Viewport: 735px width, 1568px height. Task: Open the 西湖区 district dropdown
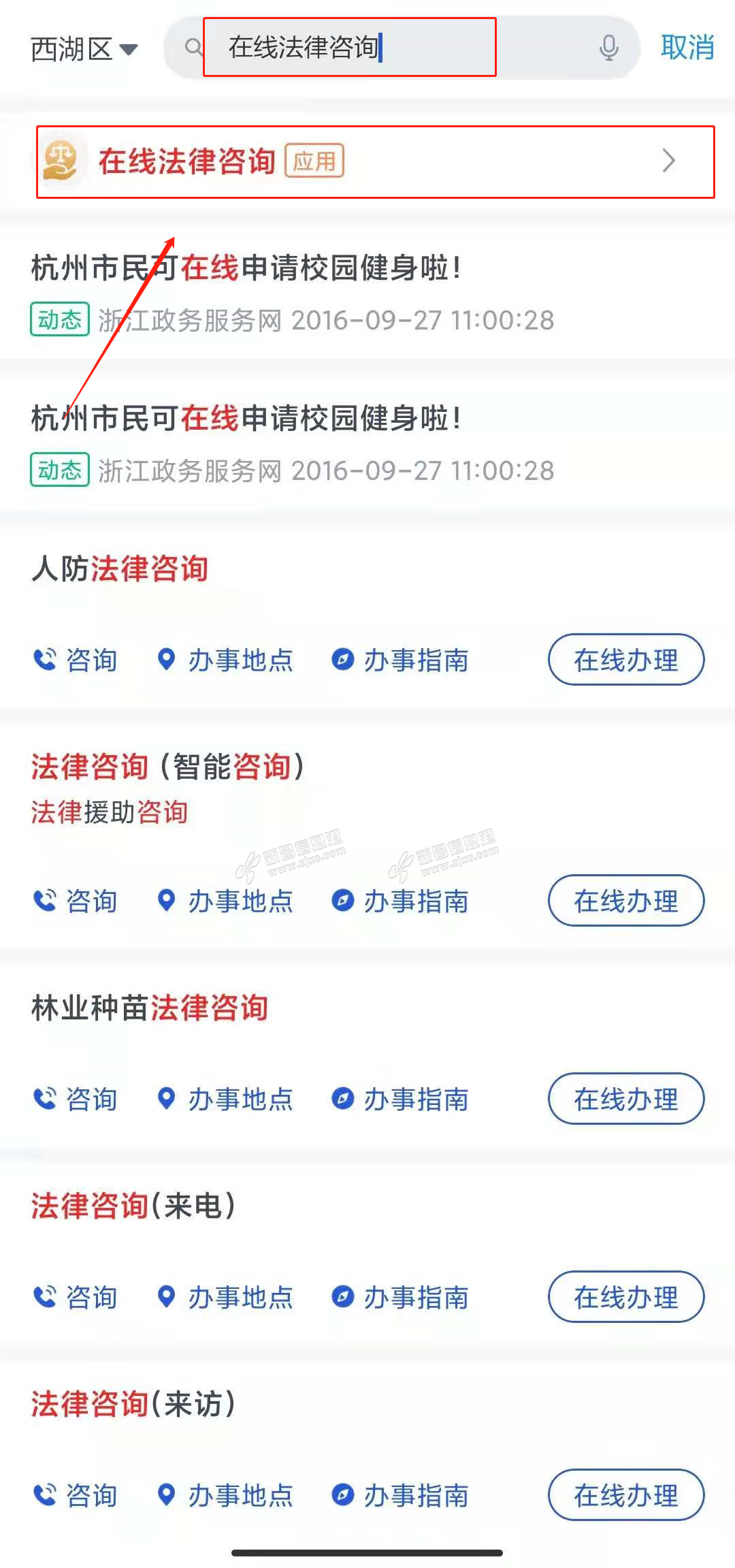click(x=84, y=49)
